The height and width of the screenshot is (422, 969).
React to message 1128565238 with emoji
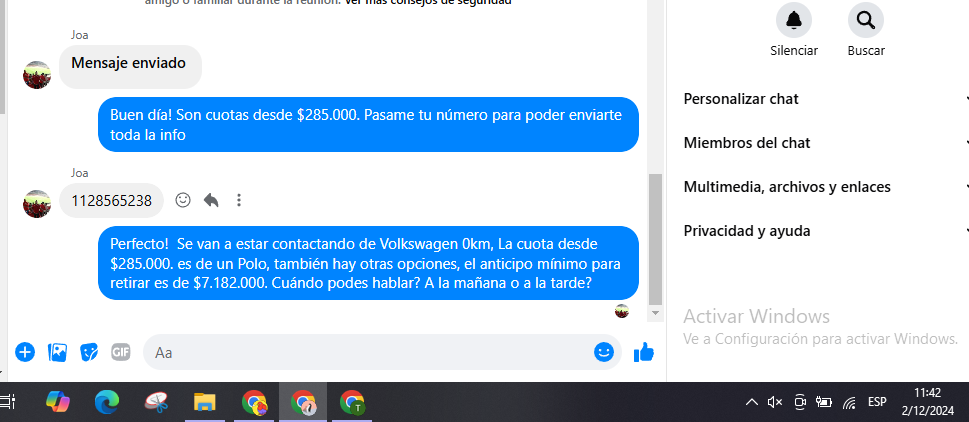tap(183, 200)
